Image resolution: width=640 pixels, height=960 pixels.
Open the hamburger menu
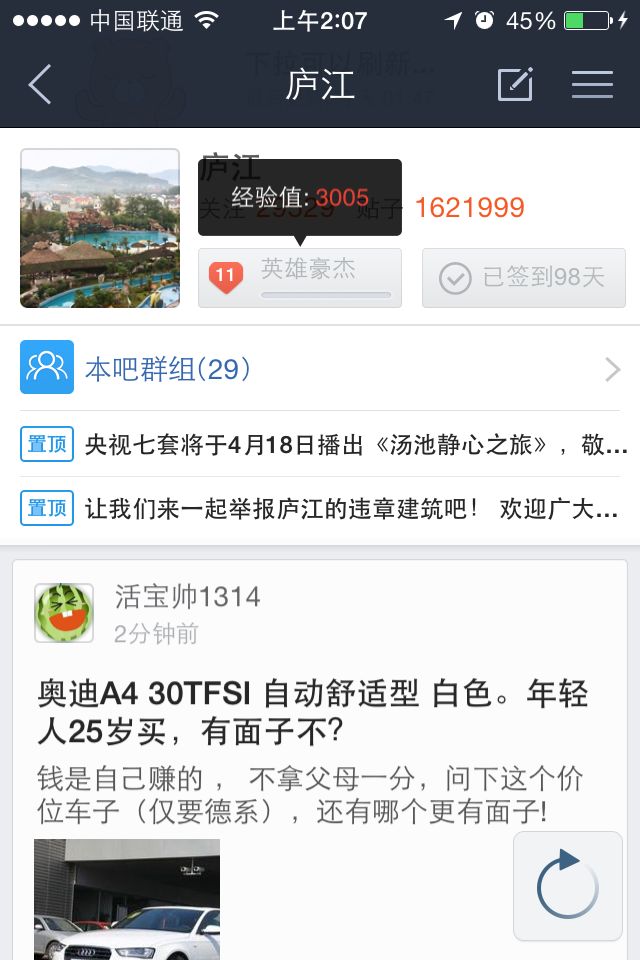(592, 85)
